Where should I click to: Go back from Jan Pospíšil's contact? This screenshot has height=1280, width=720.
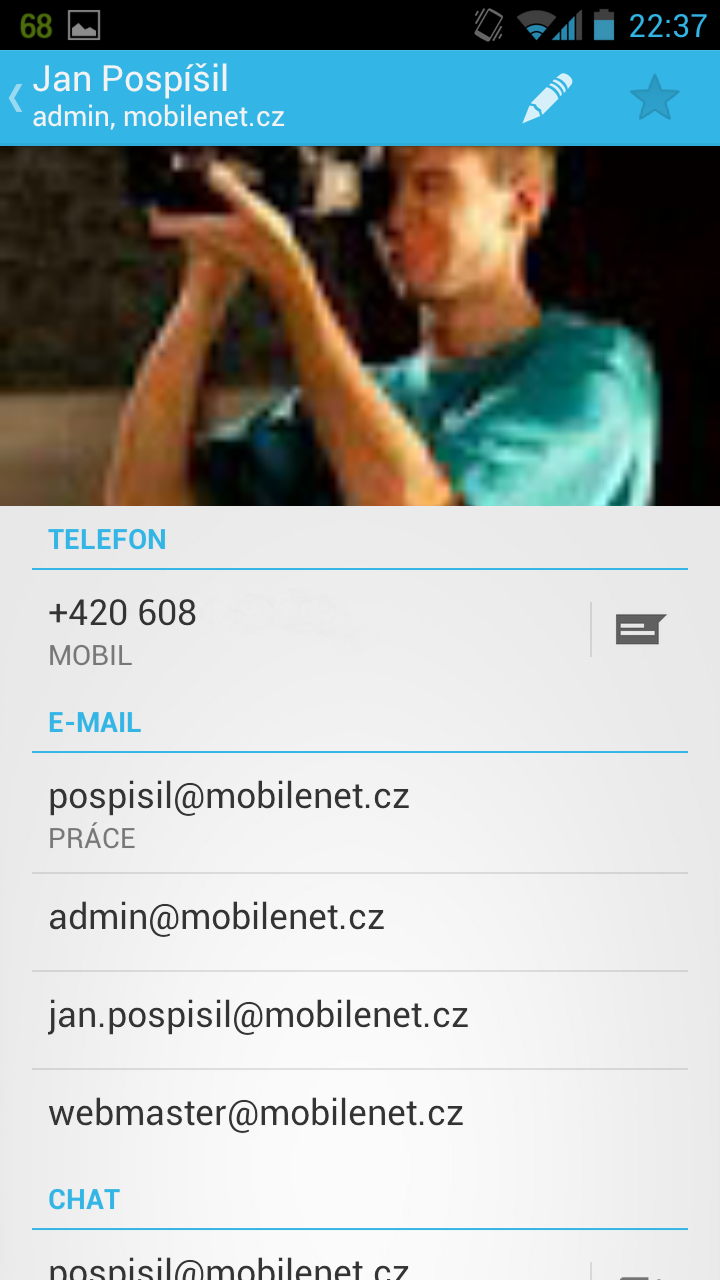pos(18,98)
